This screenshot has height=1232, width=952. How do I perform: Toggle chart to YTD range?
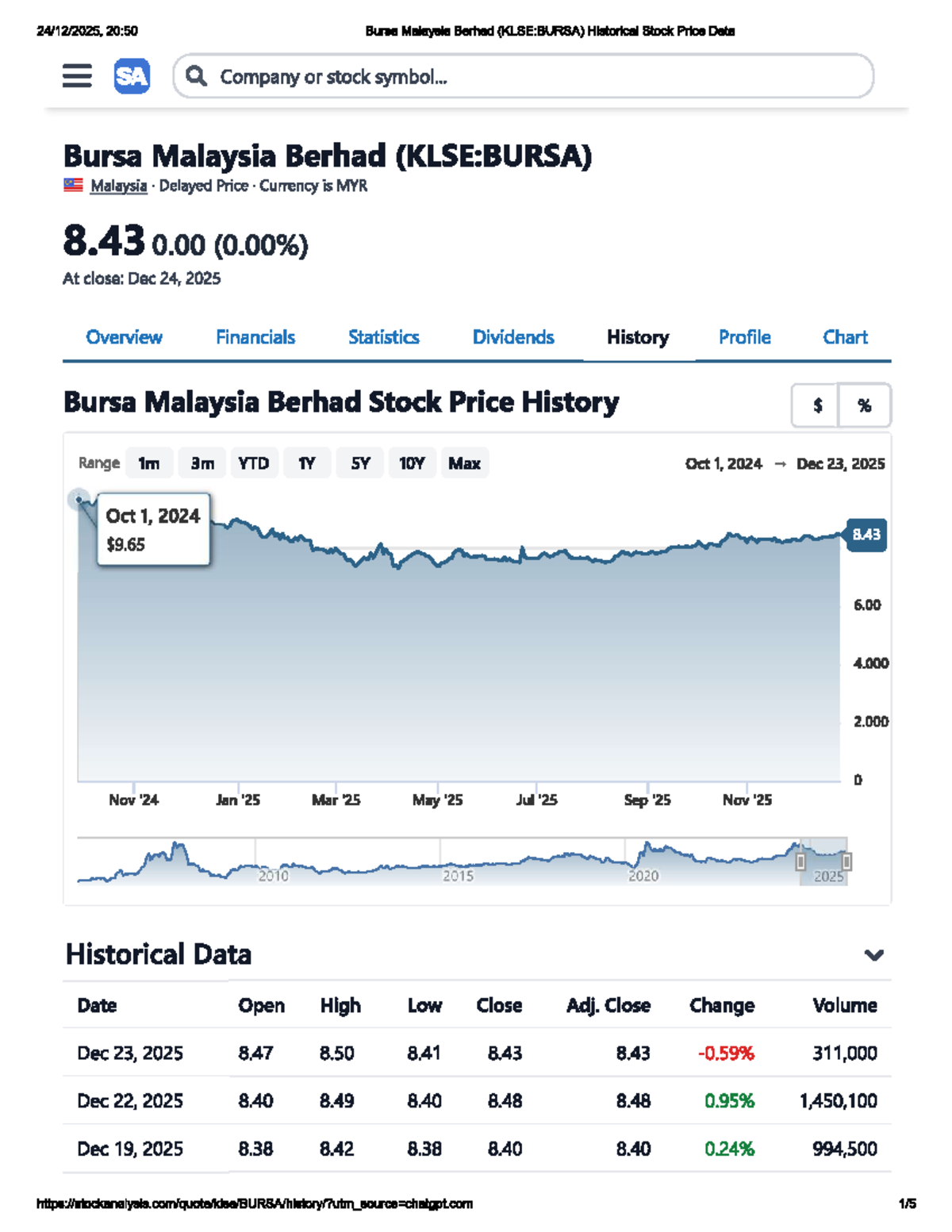(x=254, y=462)
